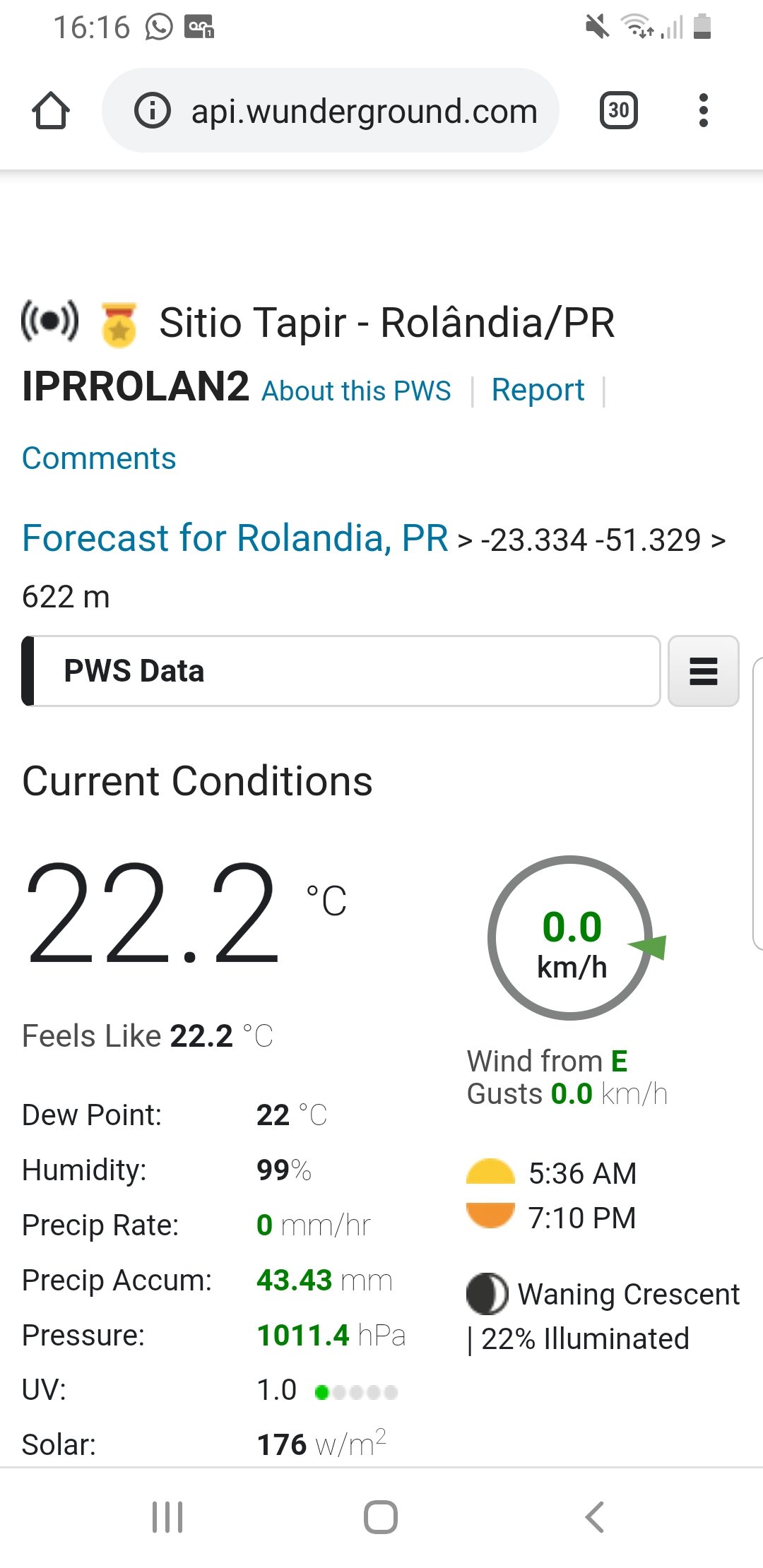Open the tab switcher showing 30 tabs
The width and height of the screenshot is (763, 1568).
[x=619, y=110]
